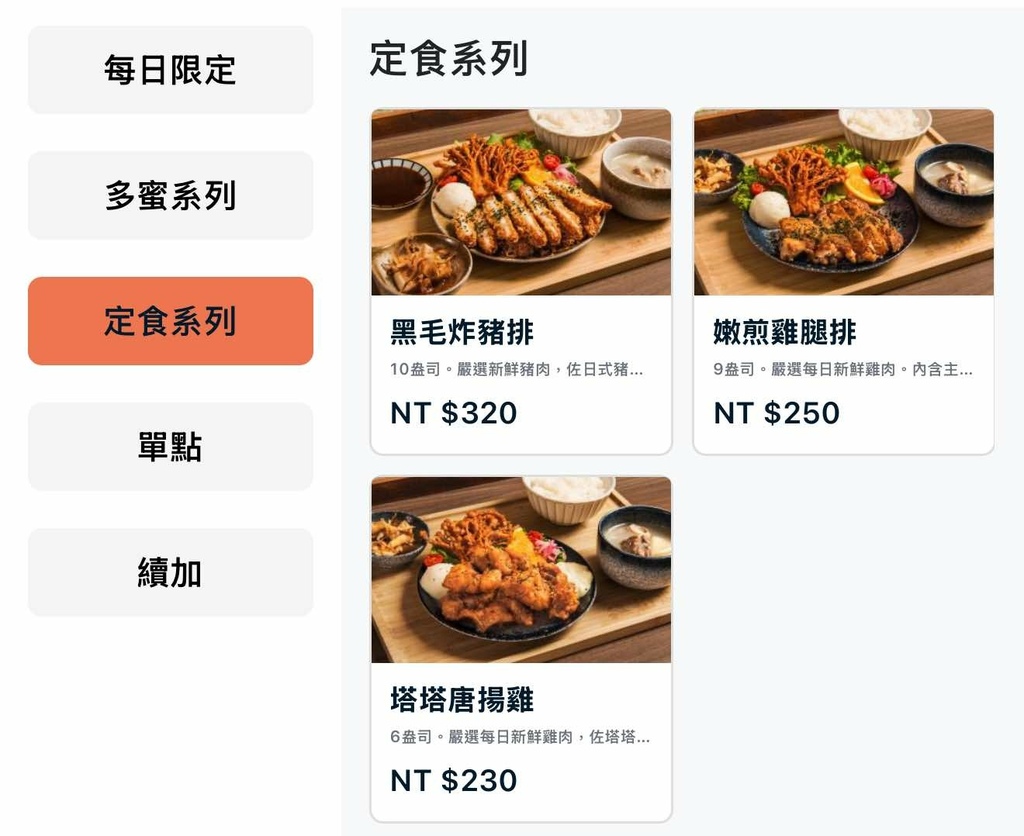This screenshot has height=836, width=1024.
Task: Select the 定食系列 category
Action: tap(170, 321)
